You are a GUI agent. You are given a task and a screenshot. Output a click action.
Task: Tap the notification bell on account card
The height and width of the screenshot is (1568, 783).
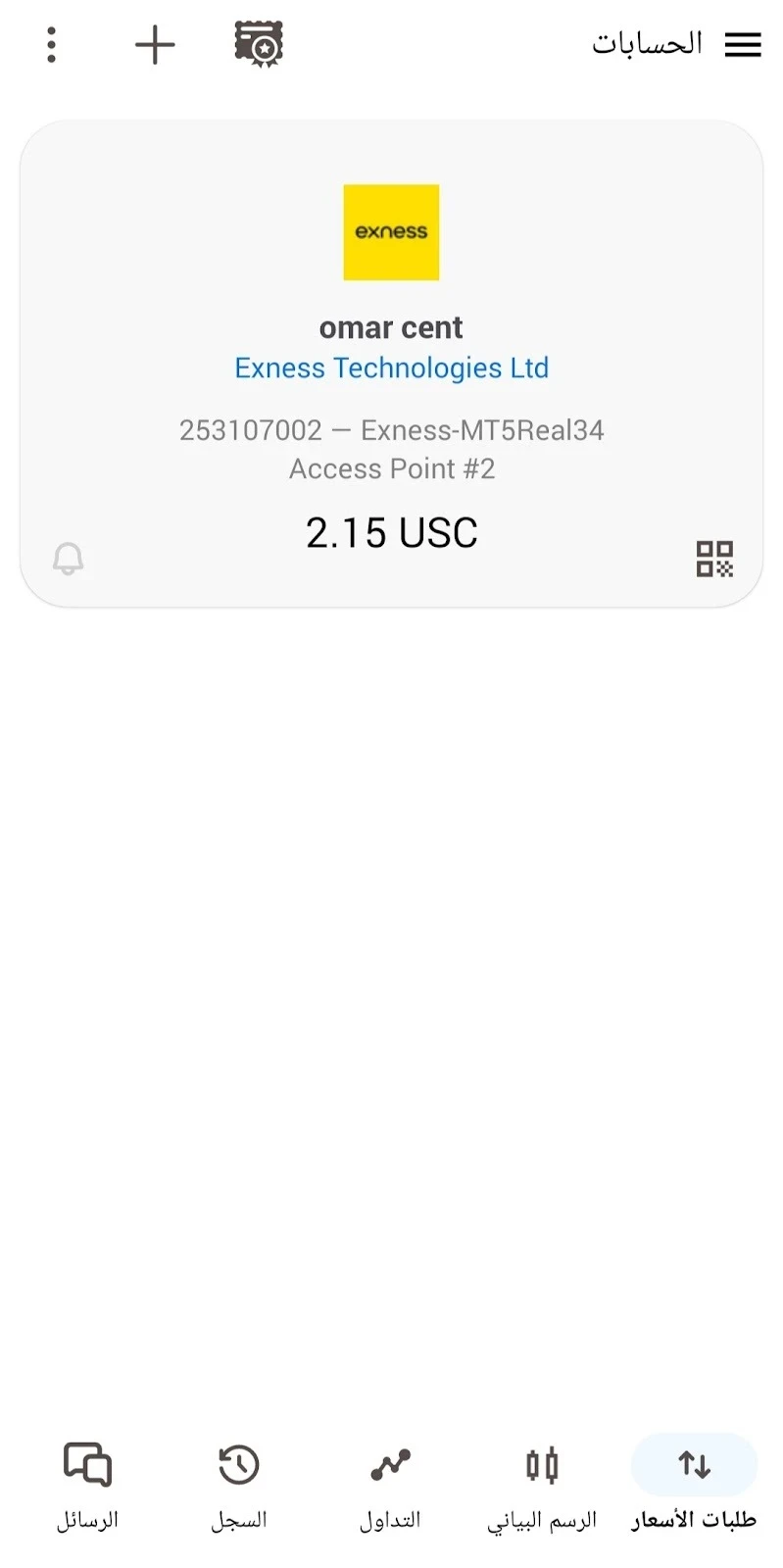click(68, 559)
